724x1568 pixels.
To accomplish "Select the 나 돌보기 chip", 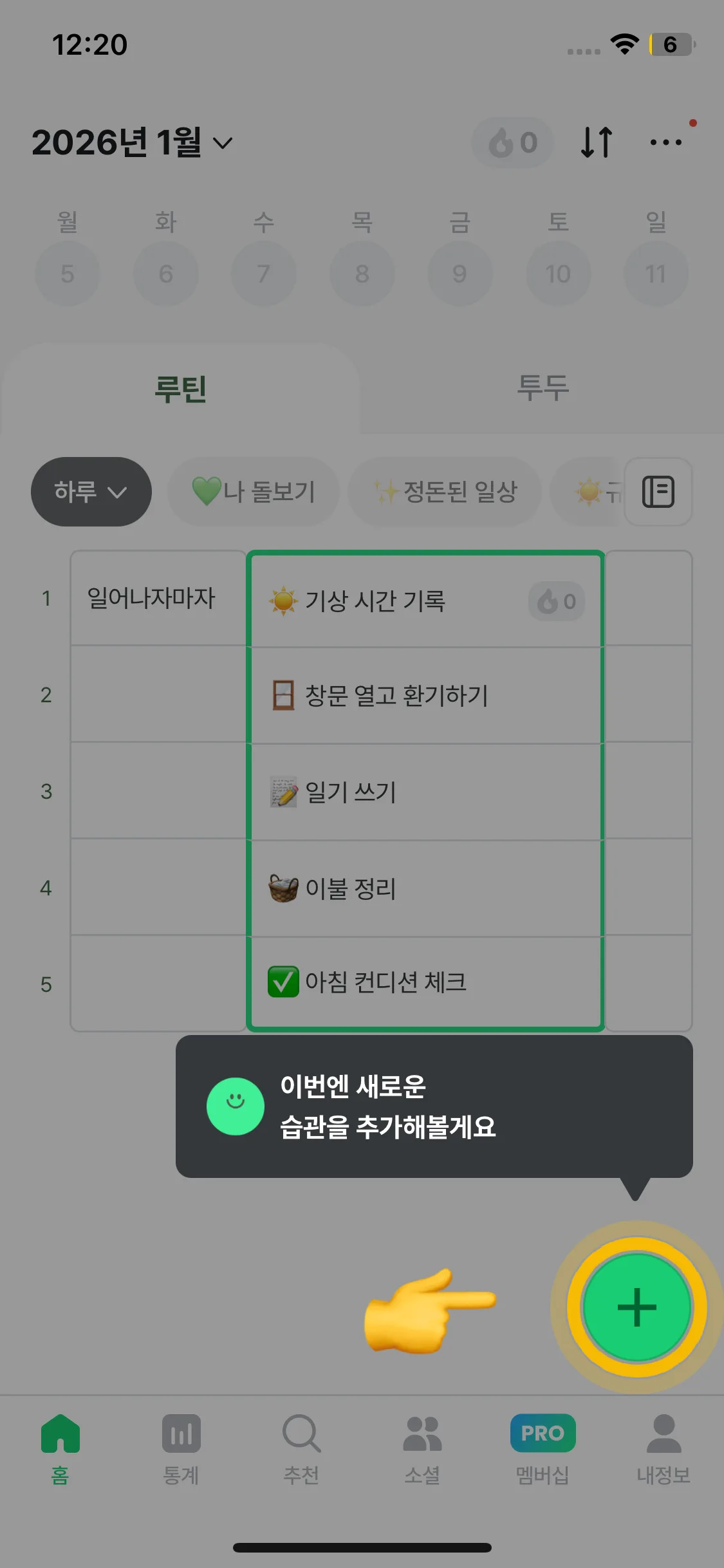I will point(254,492).
